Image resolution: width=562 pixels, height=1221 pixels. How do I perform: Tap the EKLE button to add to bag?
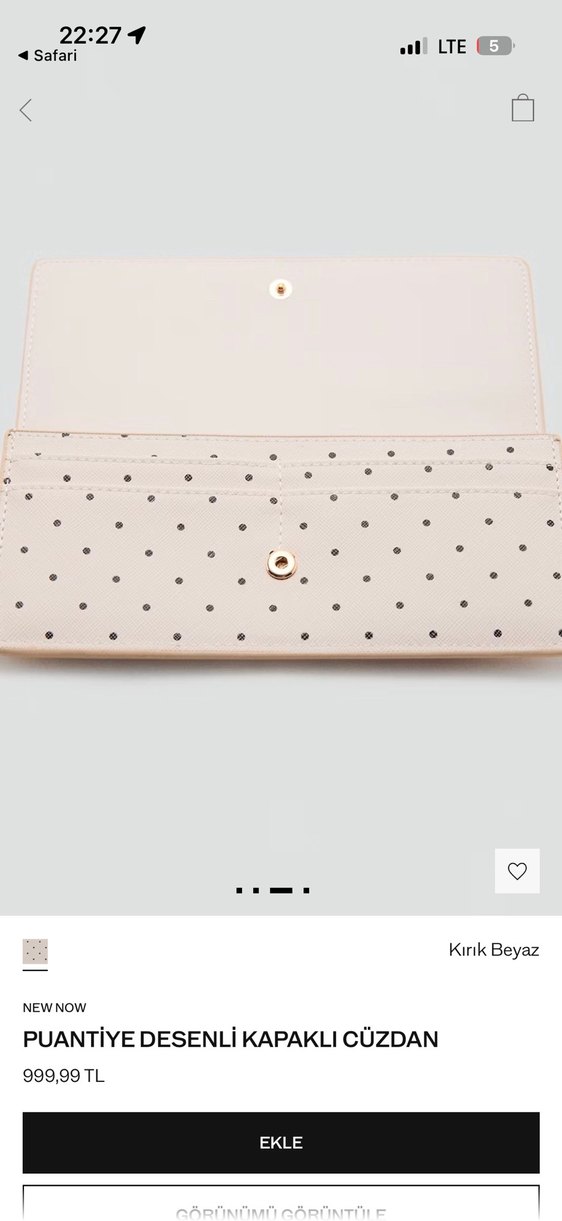281,1142
